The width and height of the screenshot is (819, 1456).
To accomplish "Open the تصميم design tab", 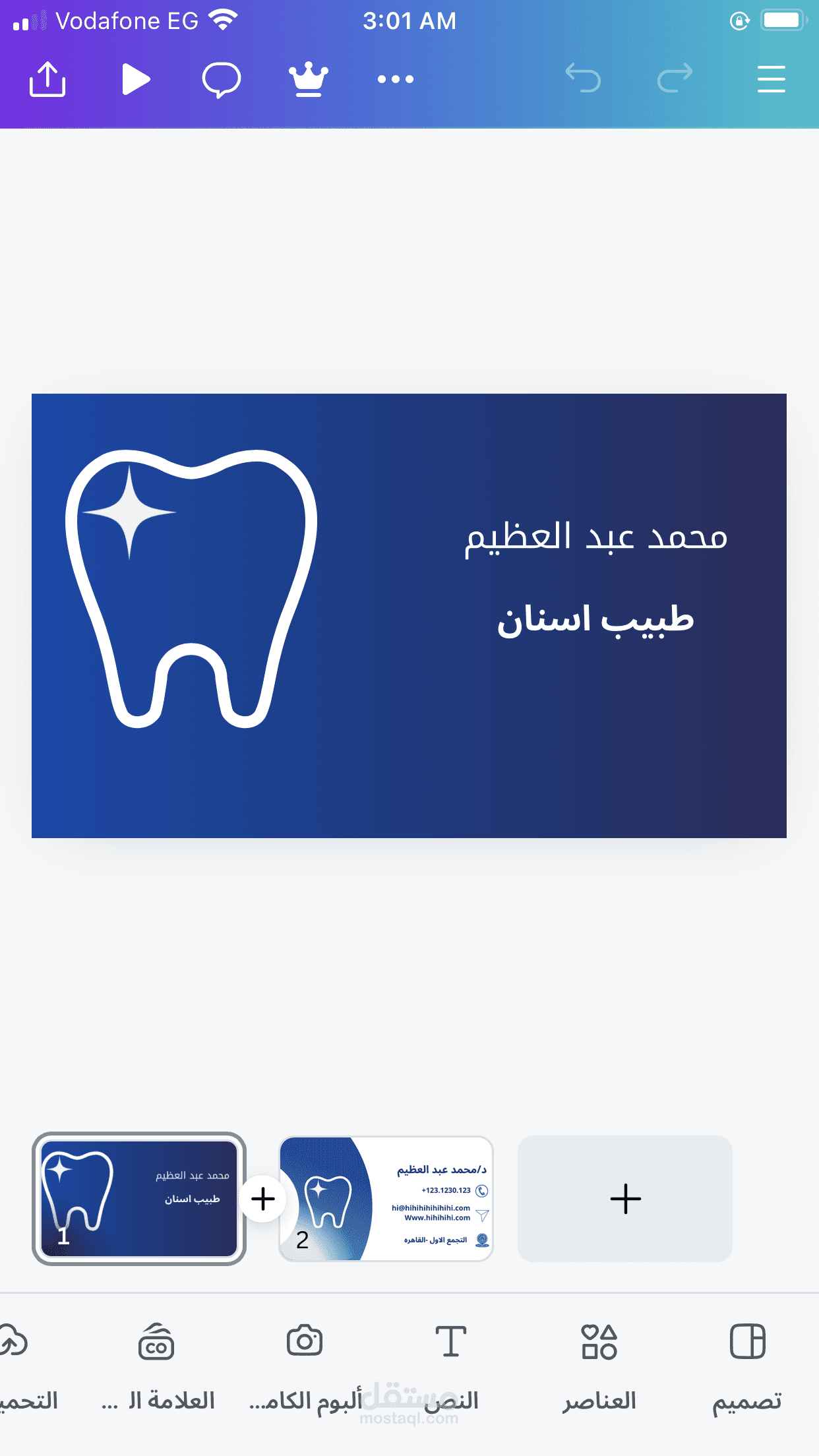I will click(x=747, y=1365).
